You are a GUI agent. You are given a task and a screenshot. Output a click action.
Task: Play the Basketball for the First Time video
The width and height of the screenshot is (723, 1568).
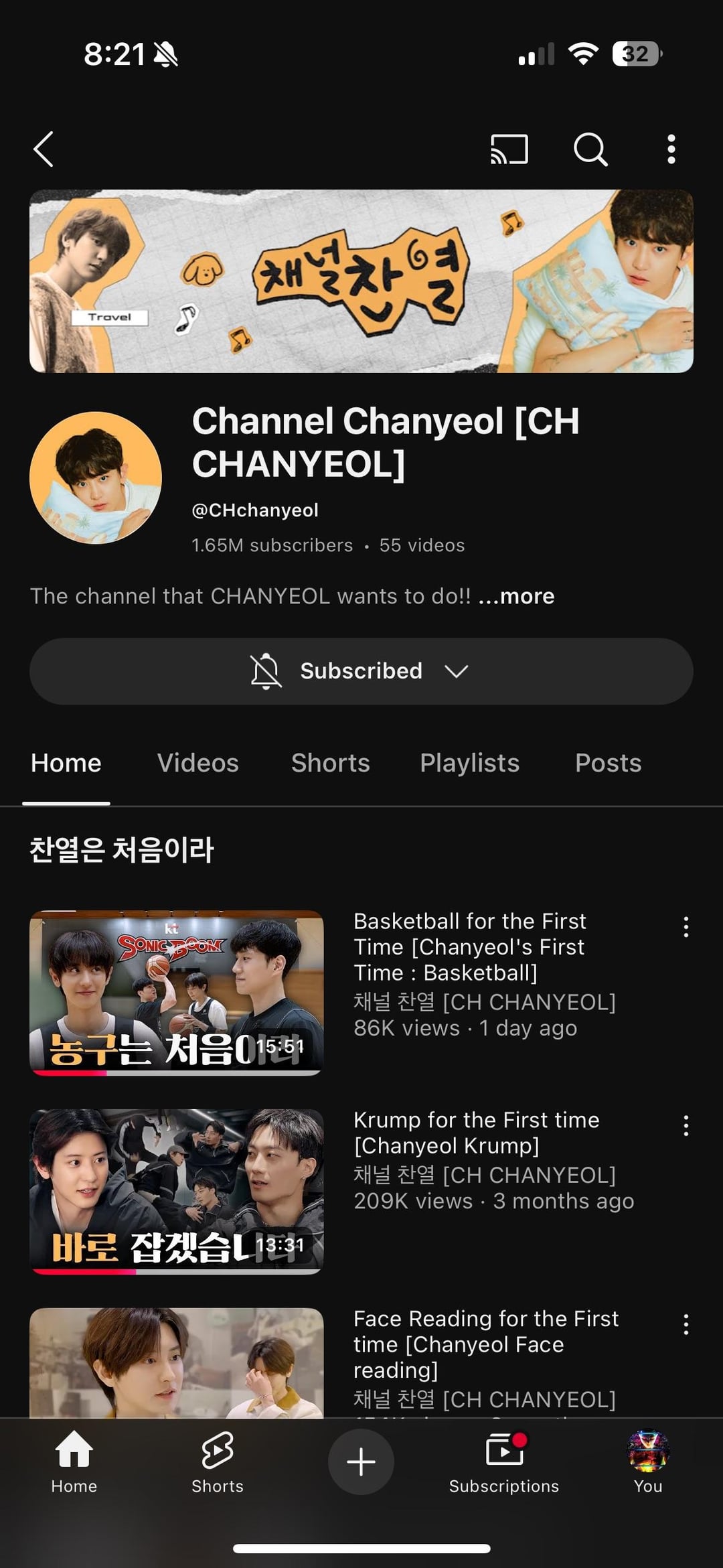click(177, 993)
